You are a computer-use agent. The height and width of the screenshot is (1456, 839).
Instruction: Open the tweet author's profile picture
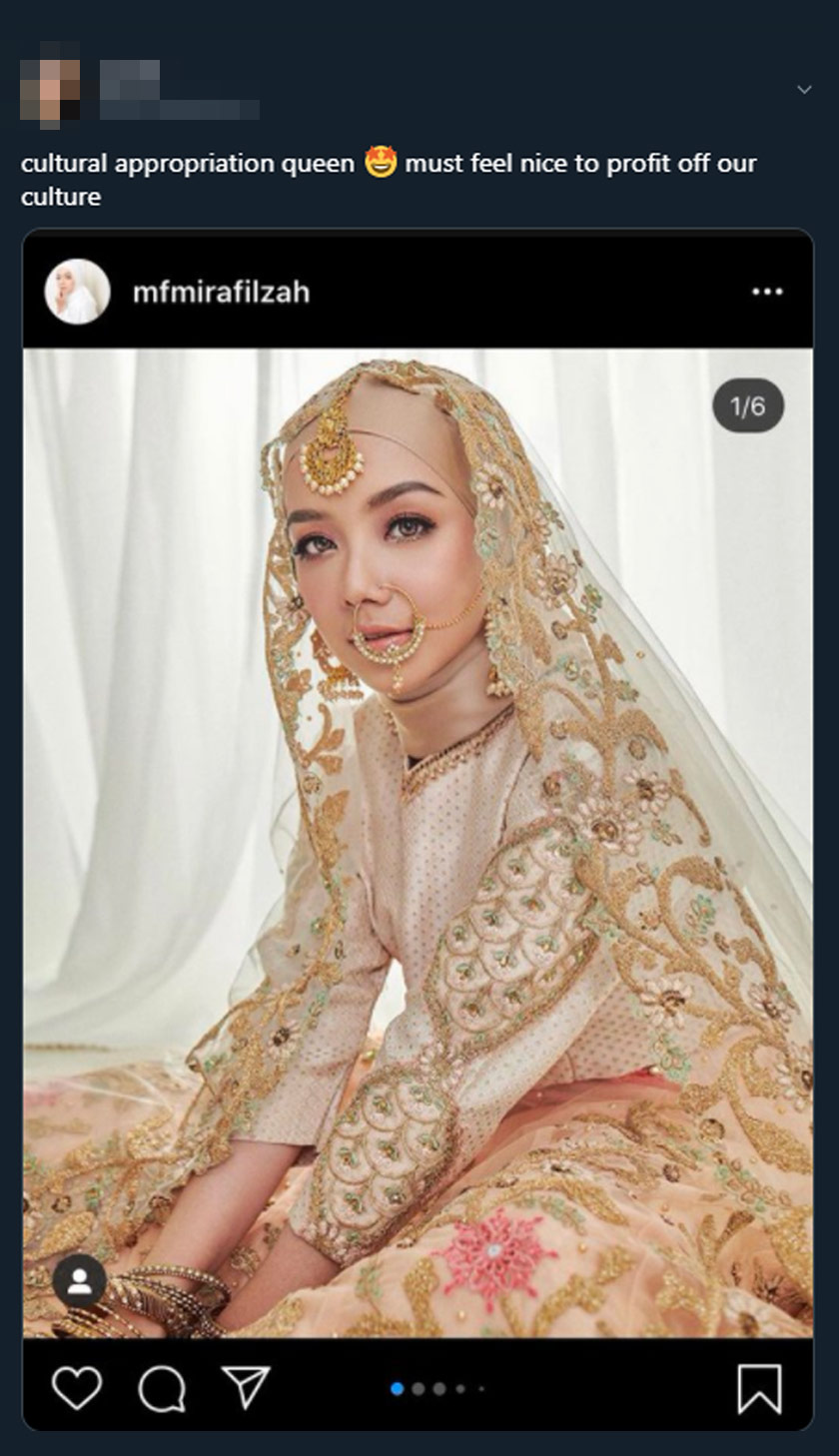(50, 88)
